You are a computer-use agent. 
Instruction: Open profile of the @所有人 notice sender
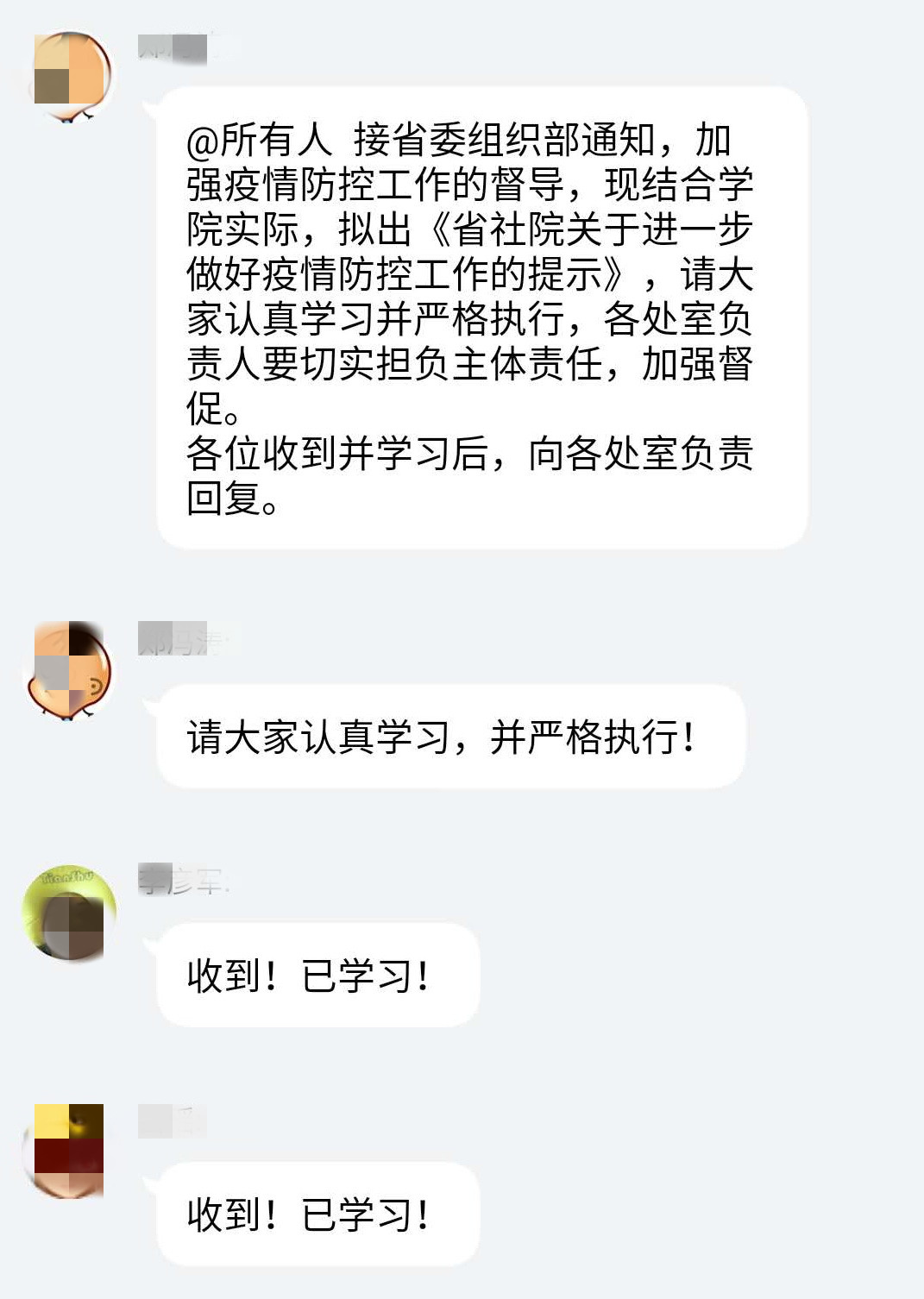click(69, 76)
